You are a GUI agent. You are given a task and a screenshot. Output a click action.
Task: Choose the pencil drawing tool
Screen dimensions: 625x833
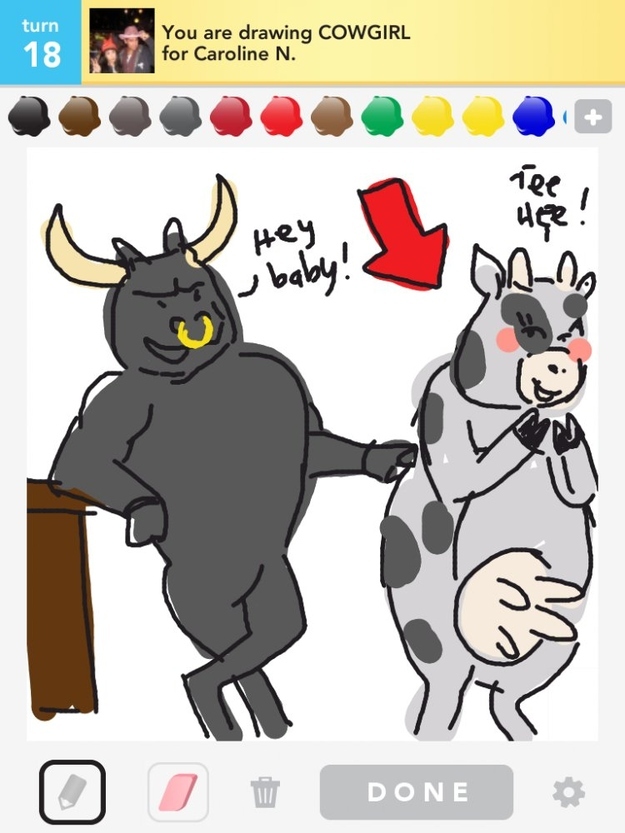coord(72,792)
